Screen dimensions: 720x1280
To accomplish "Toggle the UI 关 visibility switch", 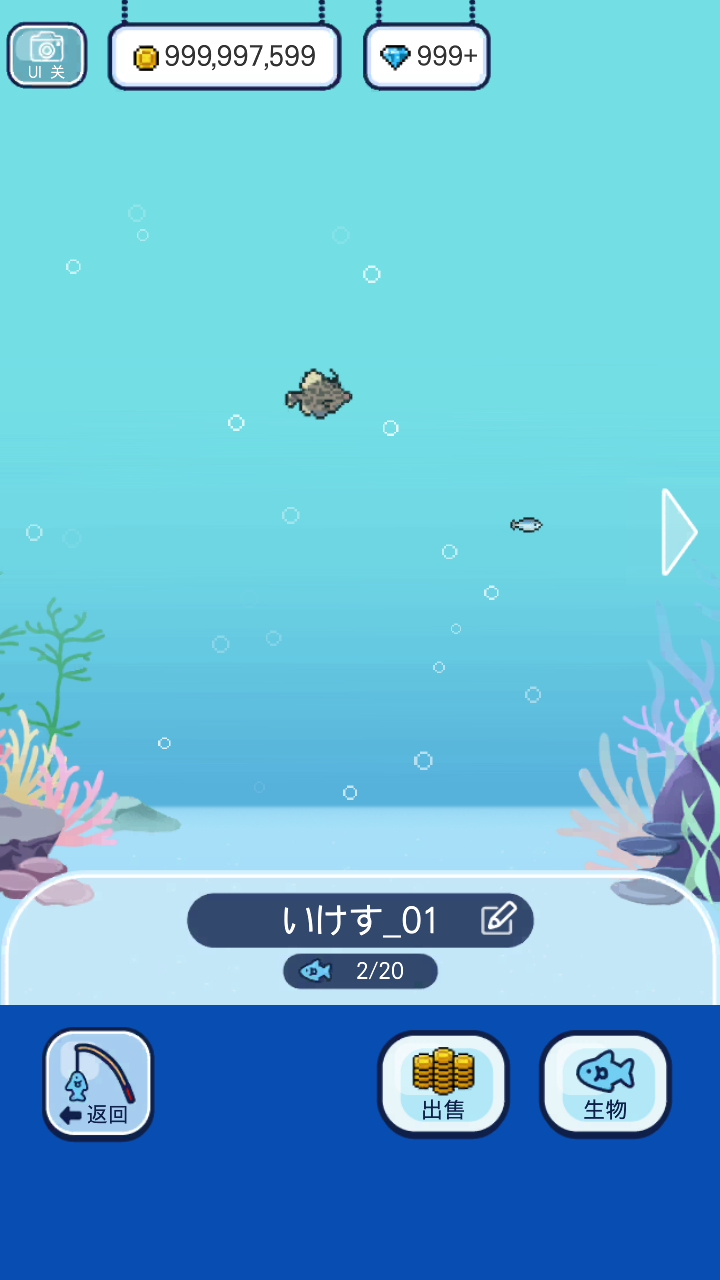I will (46, 56).
